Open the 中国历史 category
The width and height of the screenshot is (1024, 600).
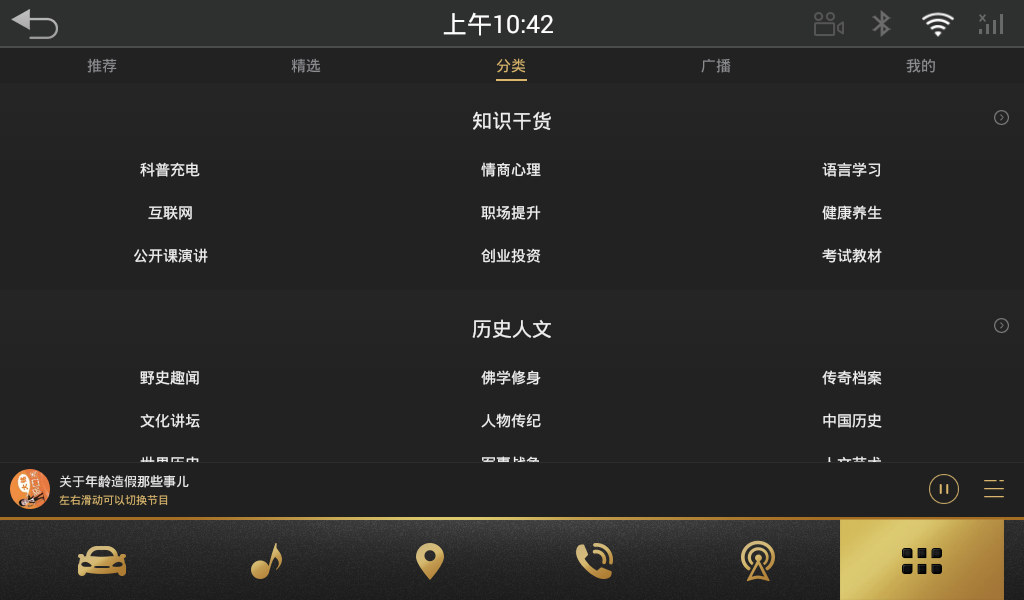click(852, 421)
